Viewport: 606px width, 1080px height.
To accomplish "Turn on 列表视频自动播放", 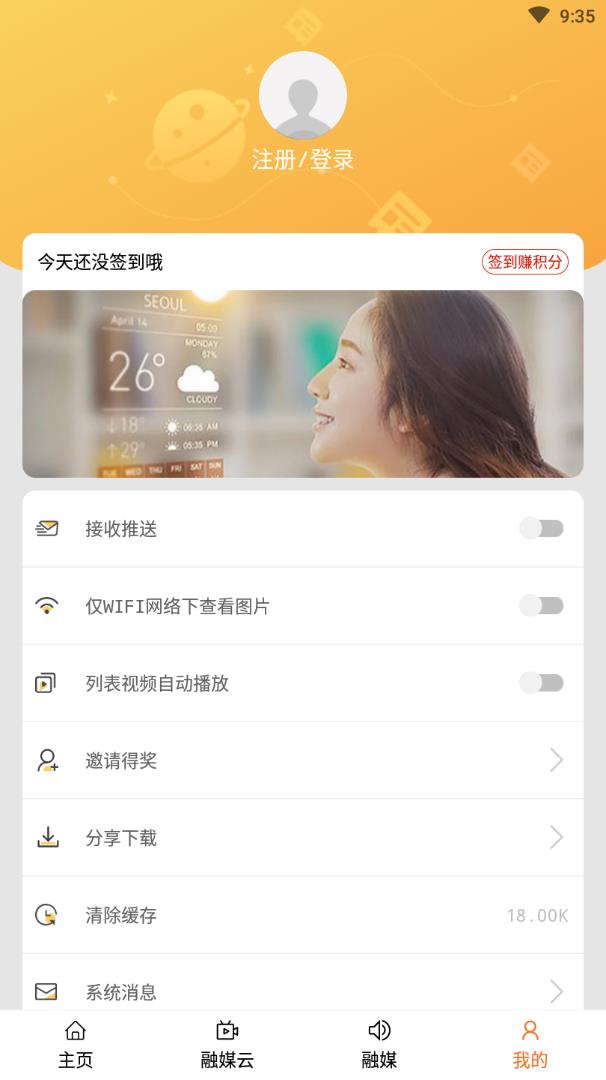I will (x=541, y=683).
